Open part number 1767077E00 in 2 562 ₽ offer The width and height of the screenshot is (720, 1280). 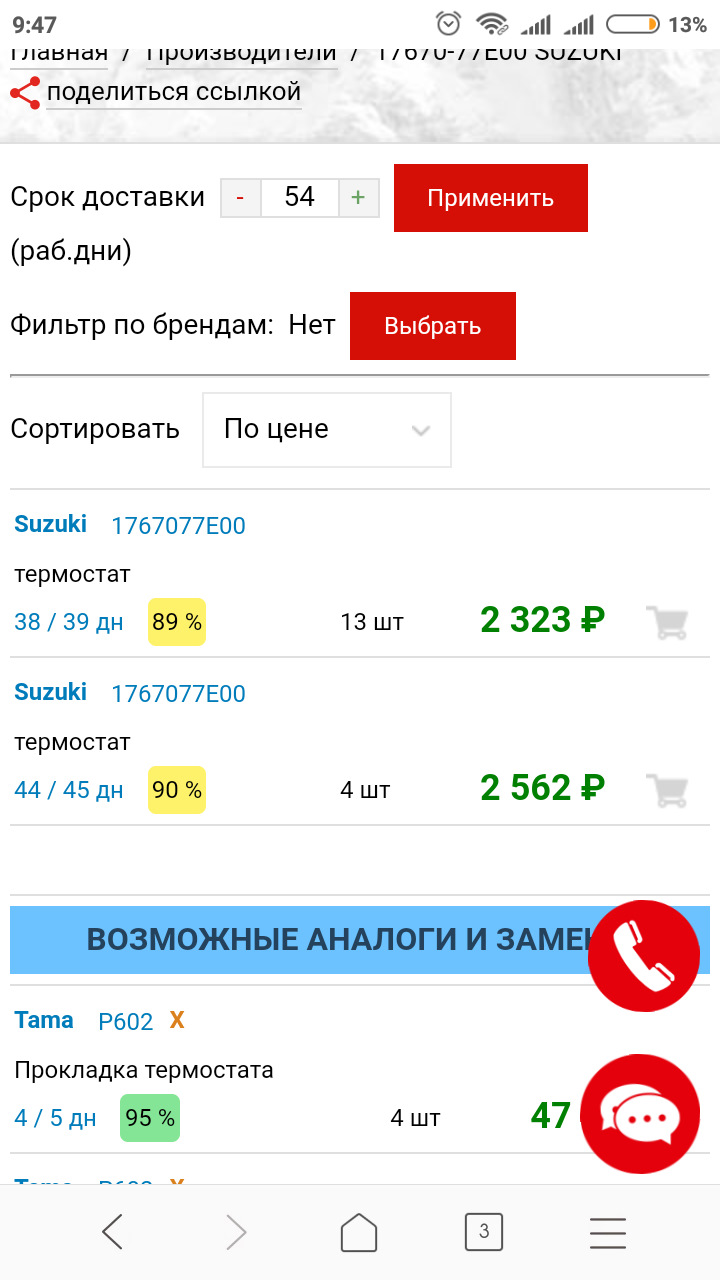tap(178, 694)
